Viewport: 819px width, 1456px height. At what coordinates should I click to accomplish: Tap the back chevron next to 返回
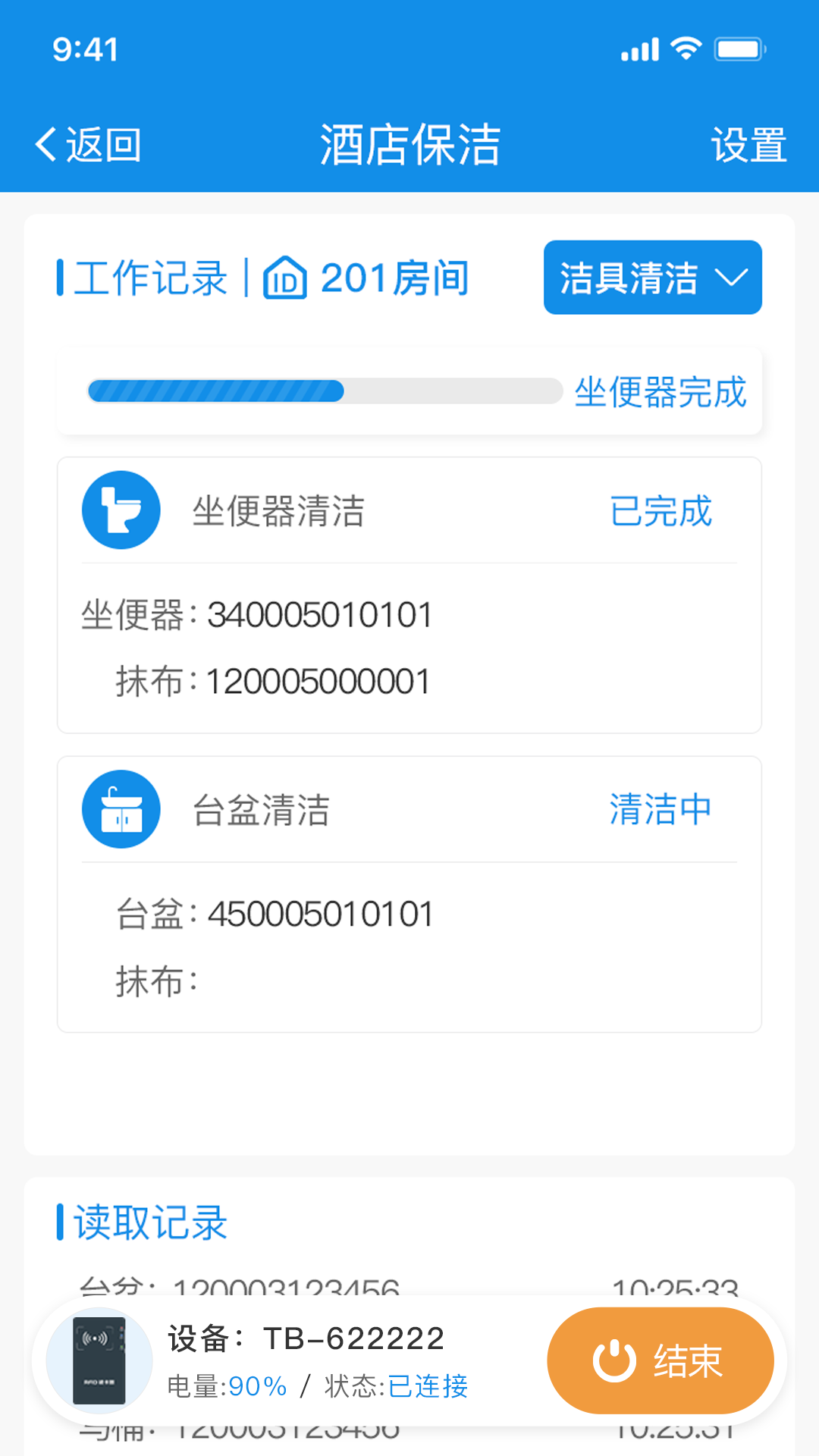[45, 144]
